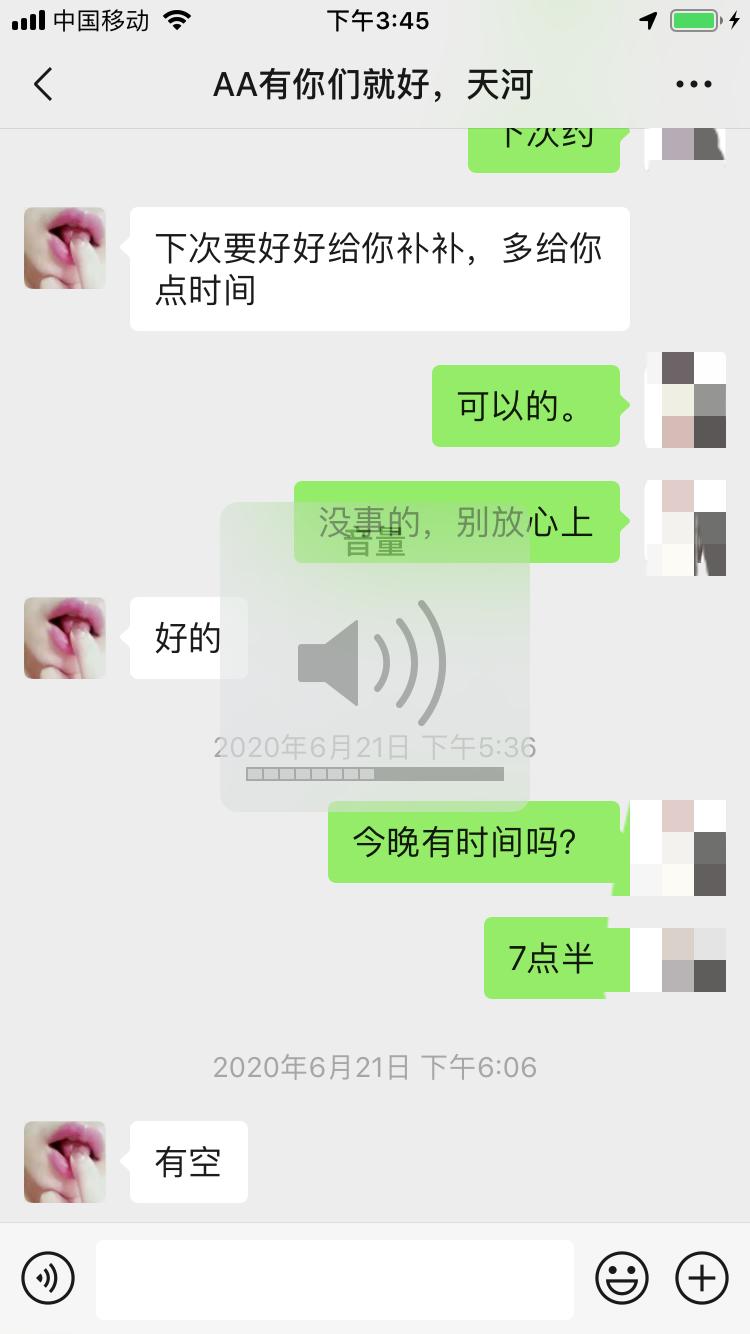
Task: Go back to the chat list
Action: click(x=42, y=84)
